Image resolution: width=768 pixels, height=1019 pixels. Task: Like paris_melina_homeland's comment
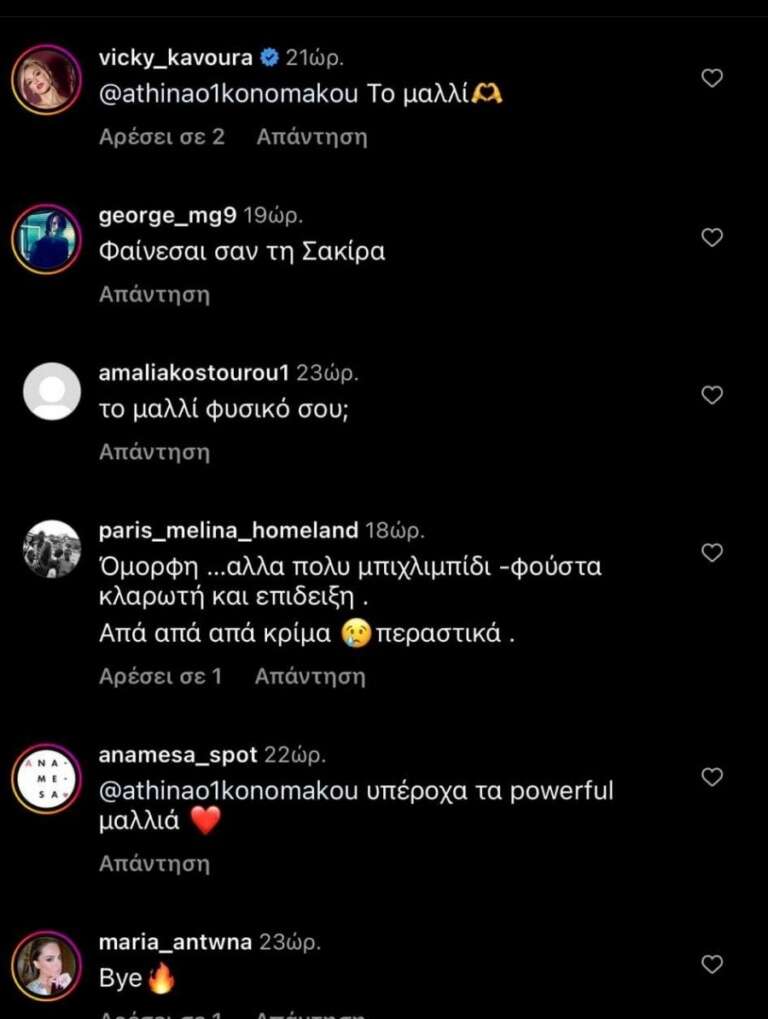tap(712, 552)
